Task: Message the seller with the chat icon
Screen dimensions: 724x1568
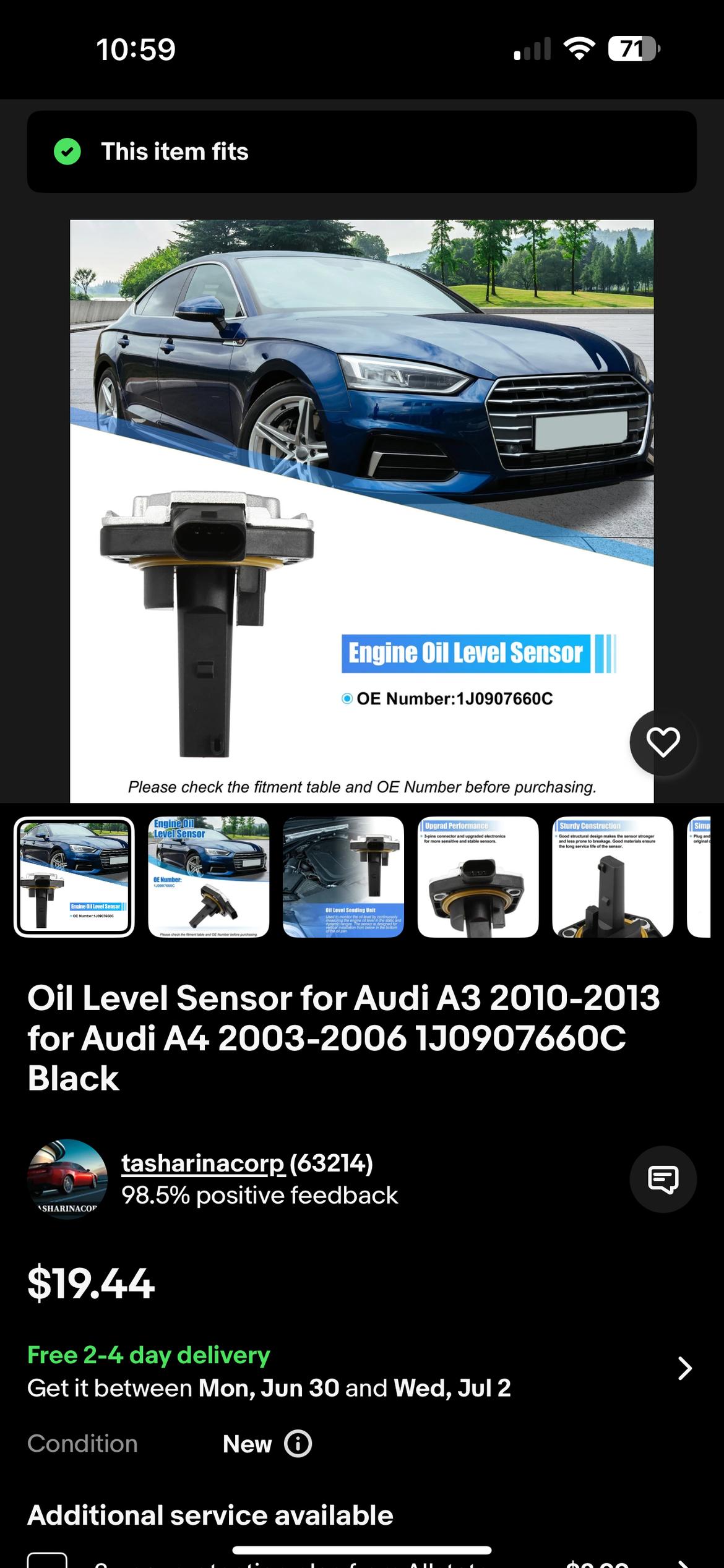Action: click(663, 1179)
